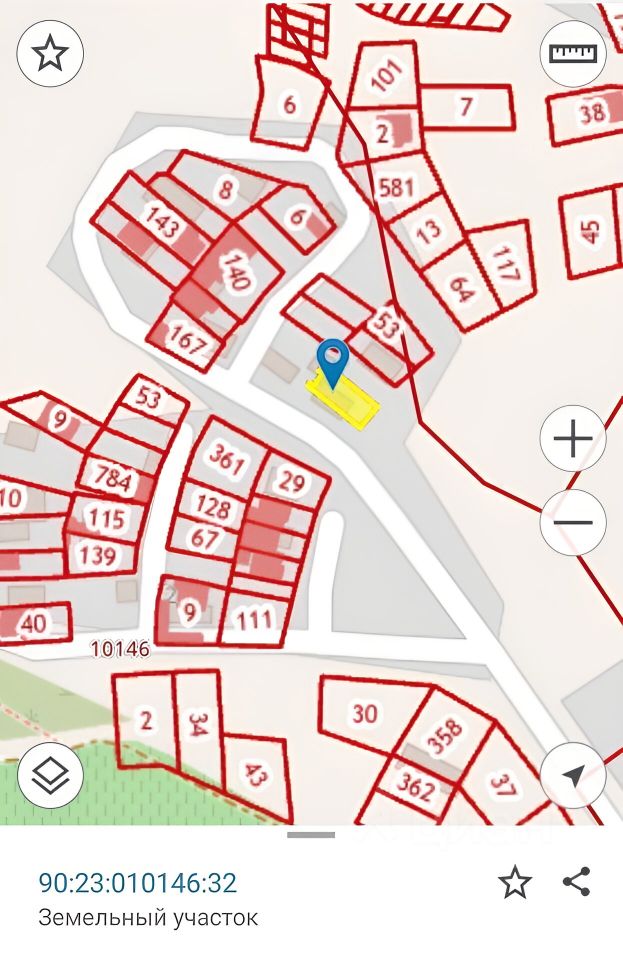Center map on my current location
The height and width of the screenshot is (960, 623).
[x=573, y=774]
